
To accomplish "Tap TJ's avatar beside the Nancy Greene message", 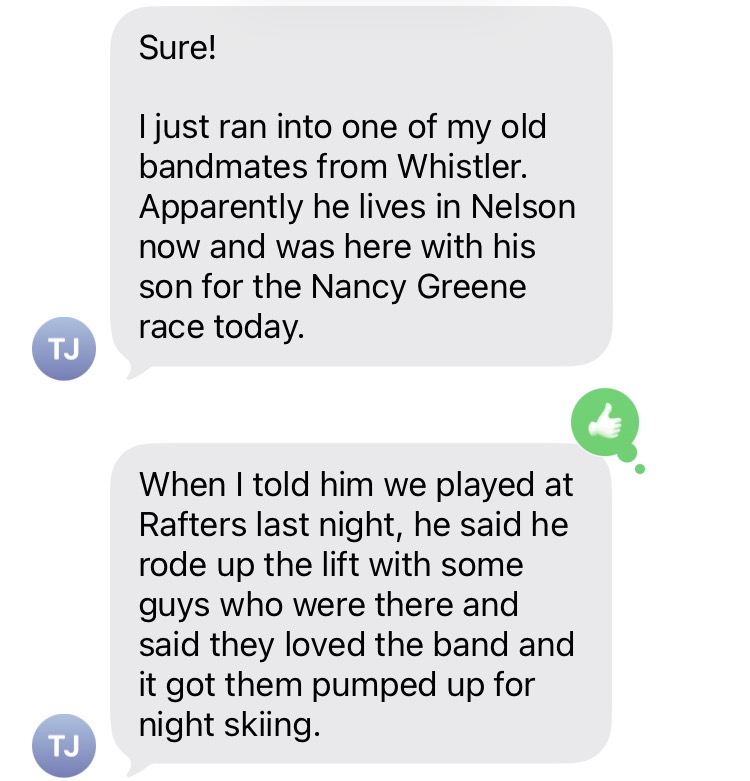I will click(64, 349).
